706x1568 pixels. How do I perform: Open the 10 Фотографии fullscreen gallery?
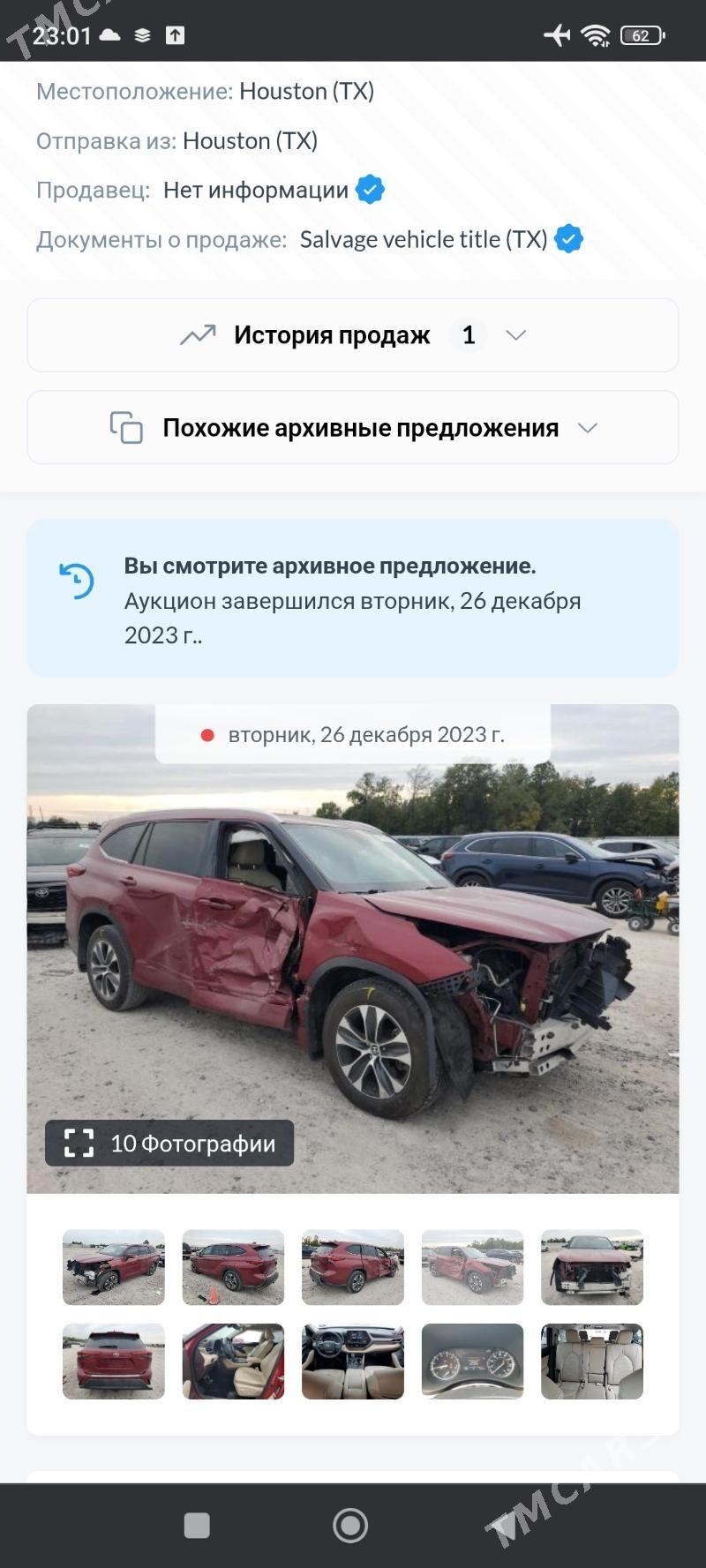(x=169, y=1144)
